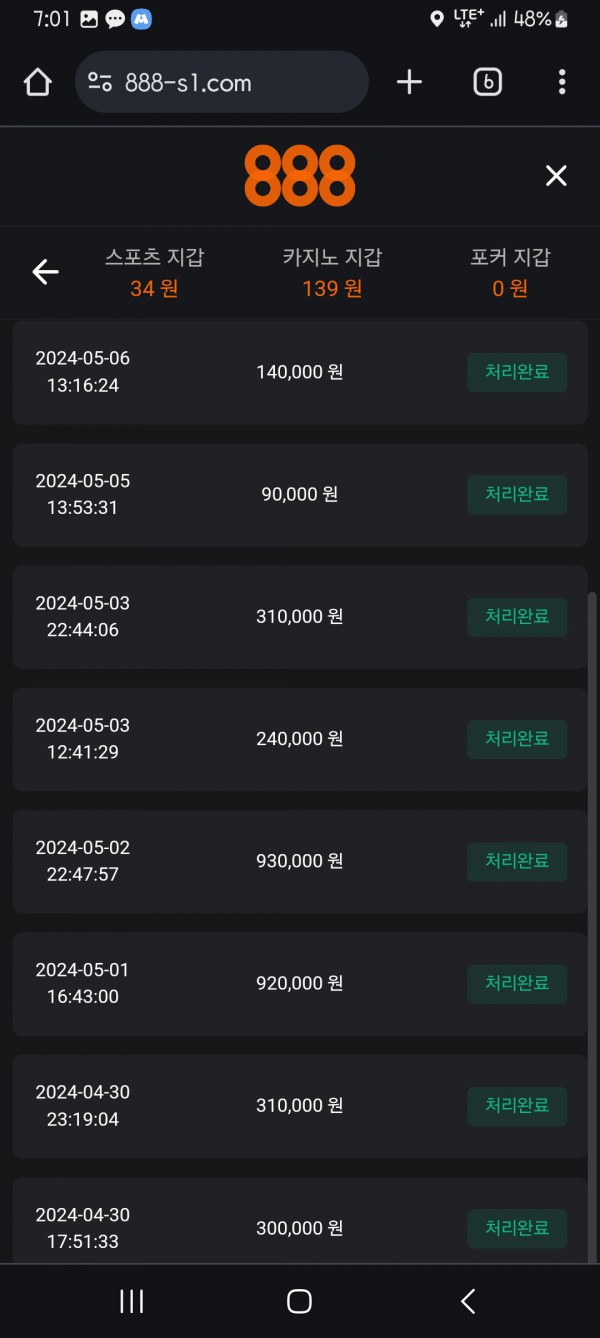Open a new browser tab

(x=409, y=82)
